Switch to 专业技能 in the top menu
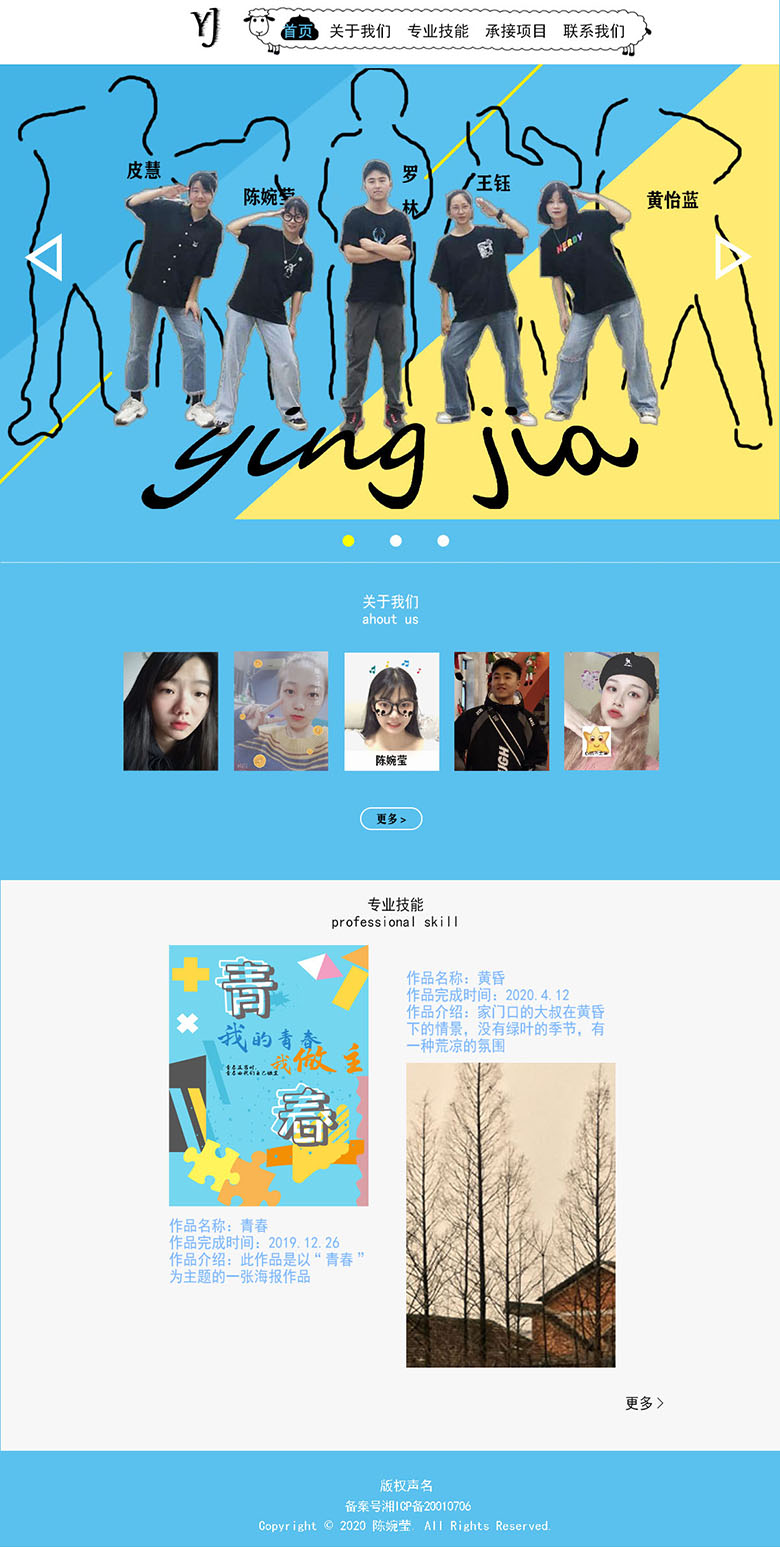 [438, 31]
